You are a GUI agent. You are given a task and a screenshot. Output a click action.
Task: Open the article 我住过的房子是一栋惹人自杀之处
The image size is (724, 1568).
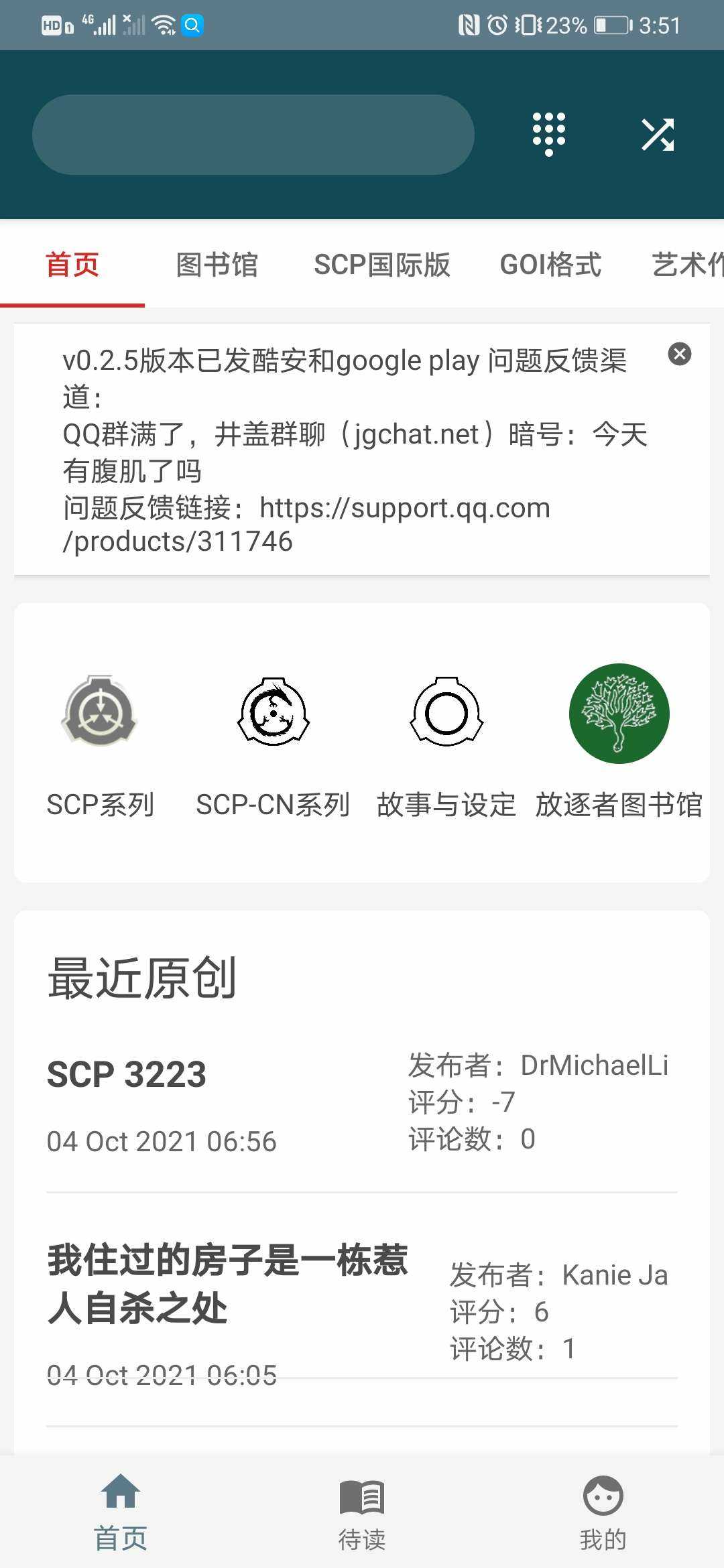click(362, 1308)
